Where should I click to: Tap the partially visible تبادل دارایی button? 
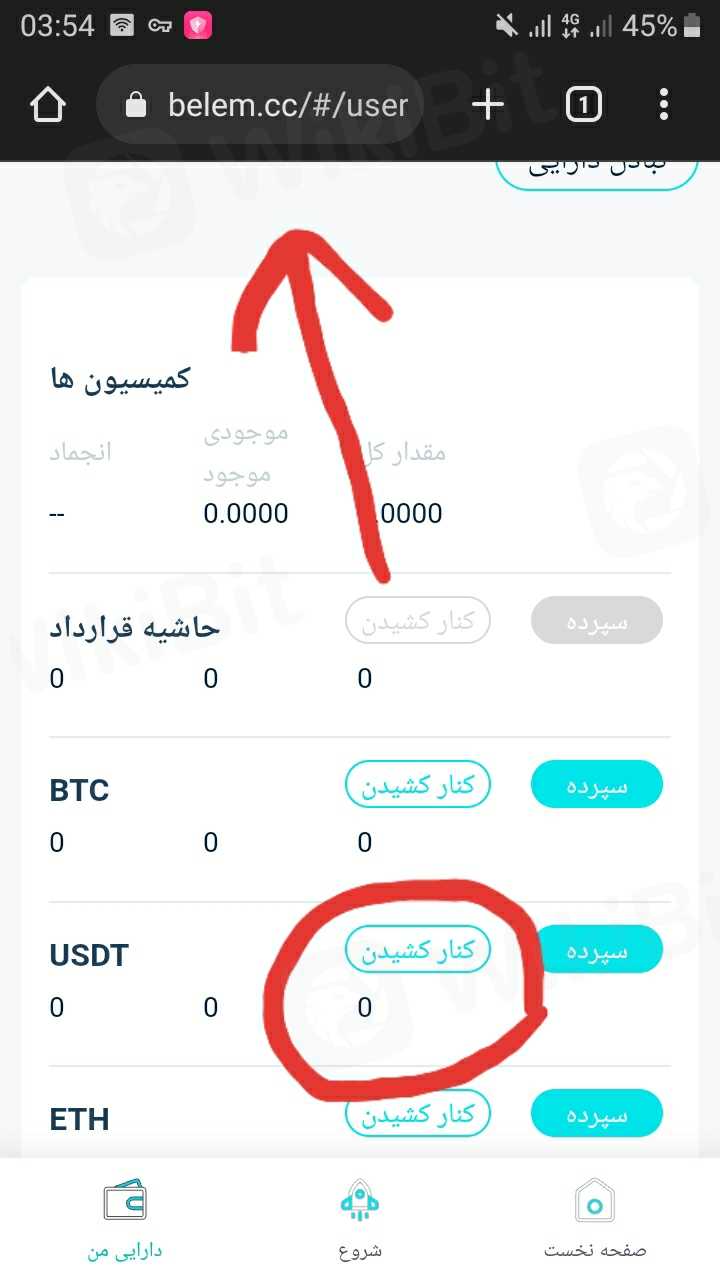596,172
